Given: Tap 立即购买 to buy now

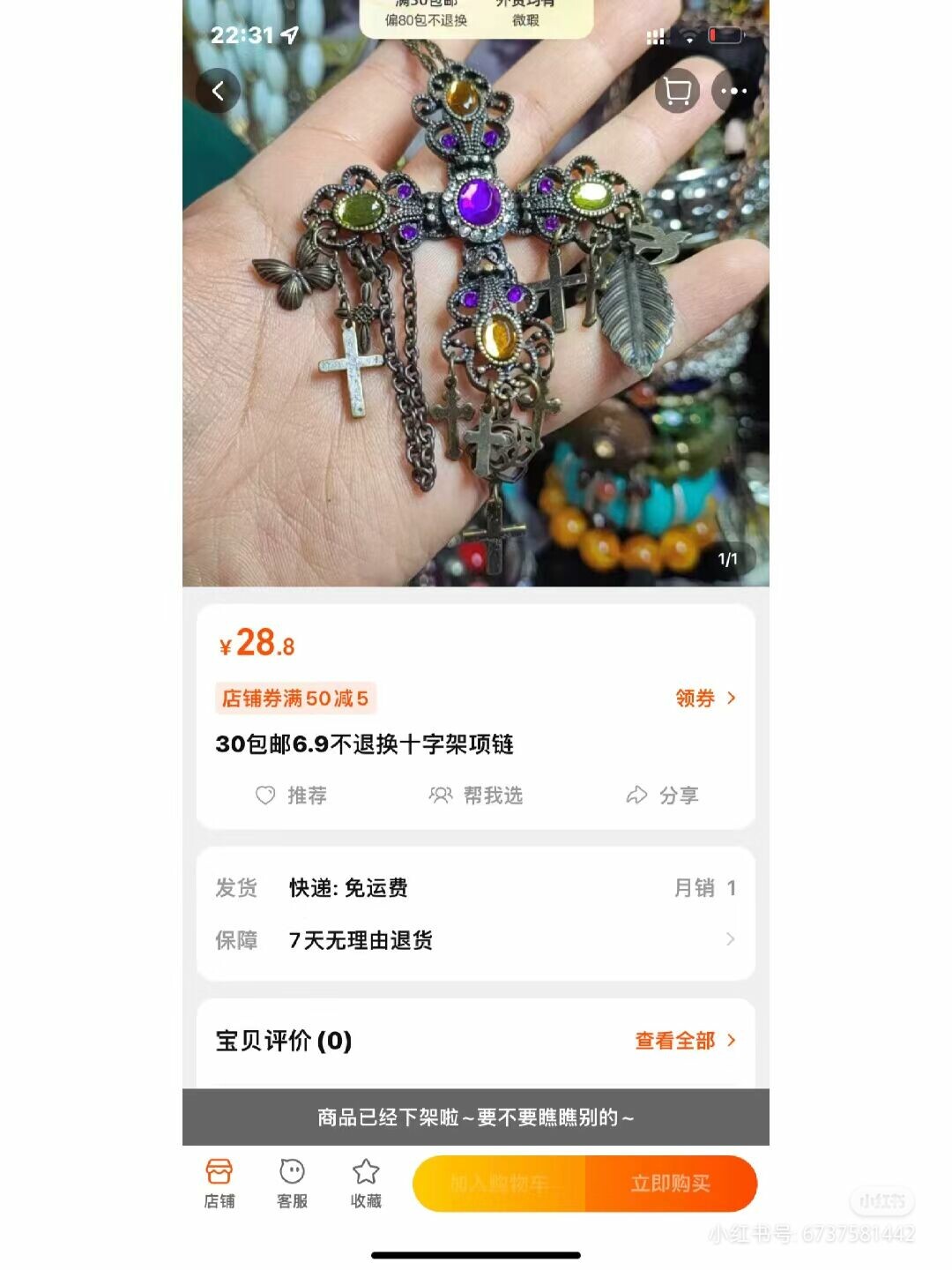Looking at the screenshot, I should [x=670, y=1184].
